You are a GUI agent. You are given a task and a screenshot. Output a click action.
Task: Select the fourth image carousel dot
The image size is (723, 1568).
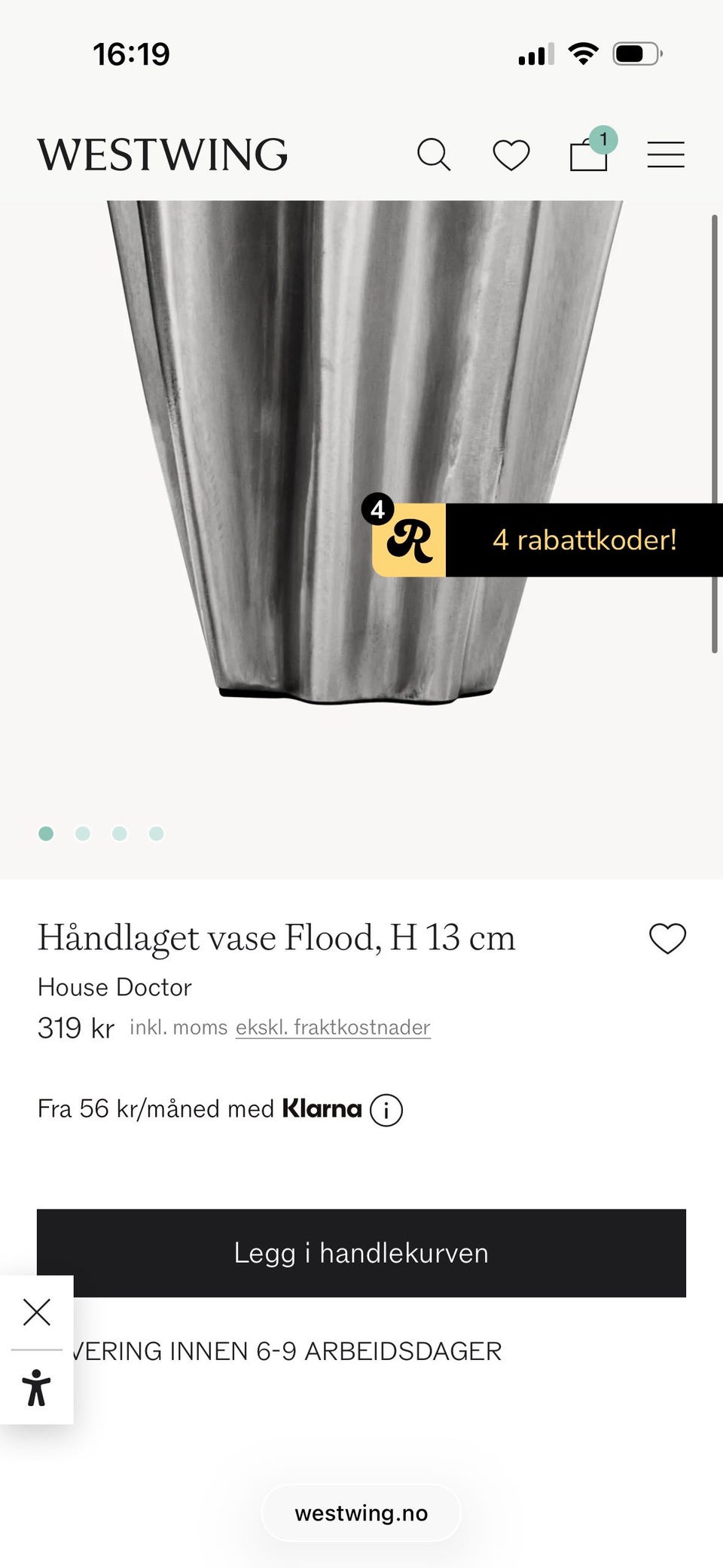click(156, 833)
